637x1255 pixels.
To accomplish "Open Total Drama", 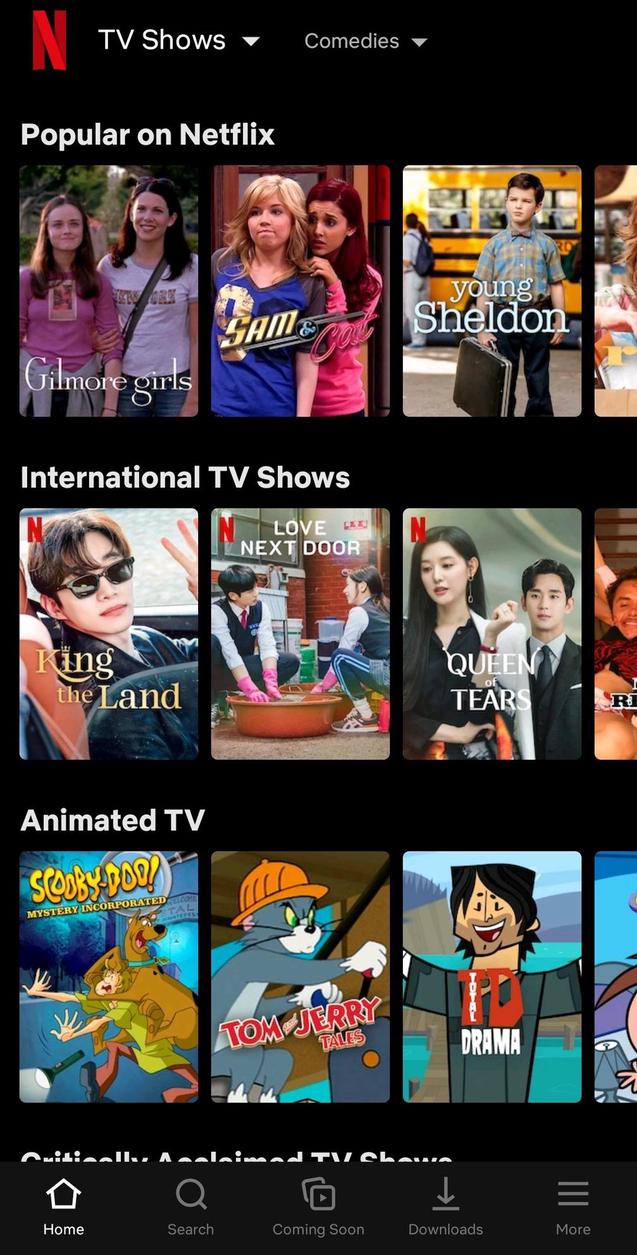I will click(492, 977).
